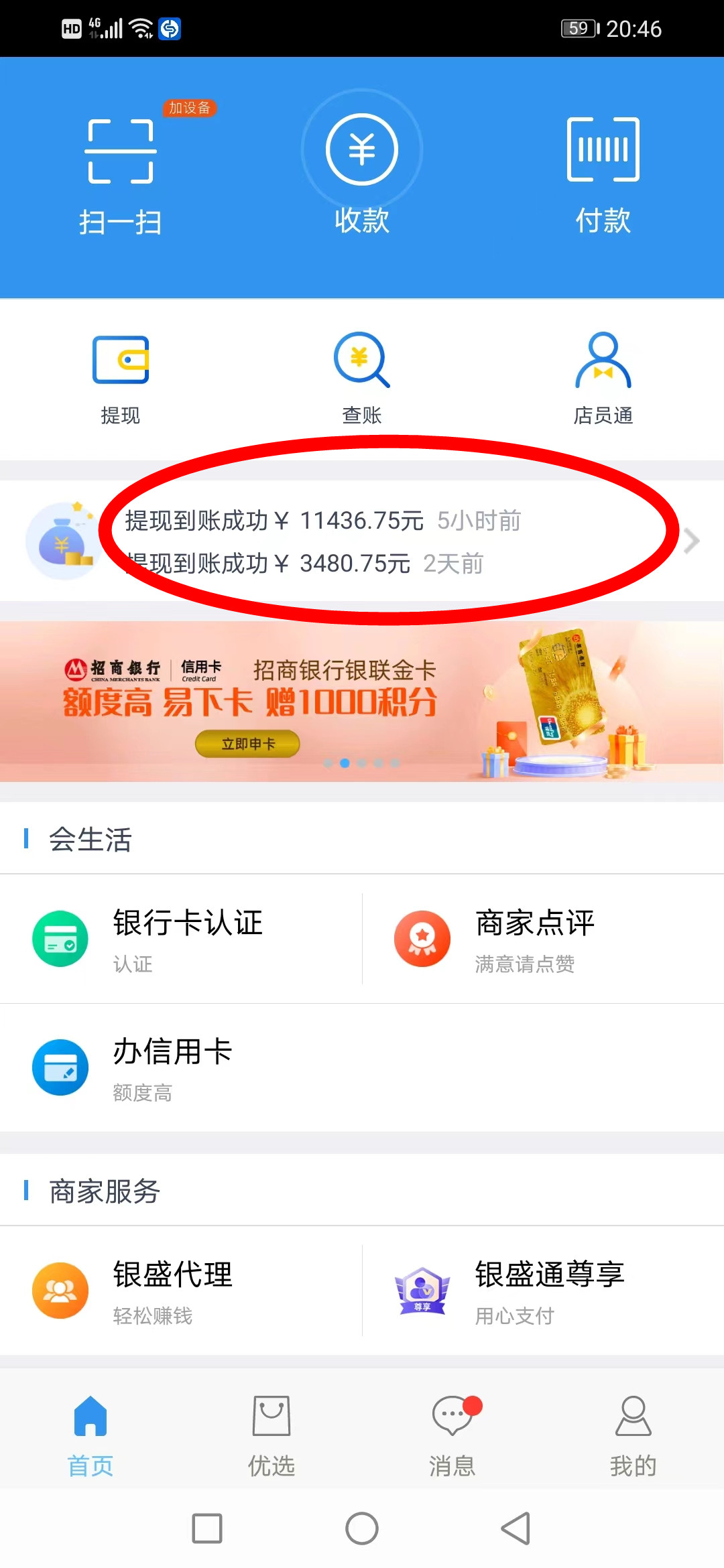Open 店员通
724x1568 pixels.
603,379
